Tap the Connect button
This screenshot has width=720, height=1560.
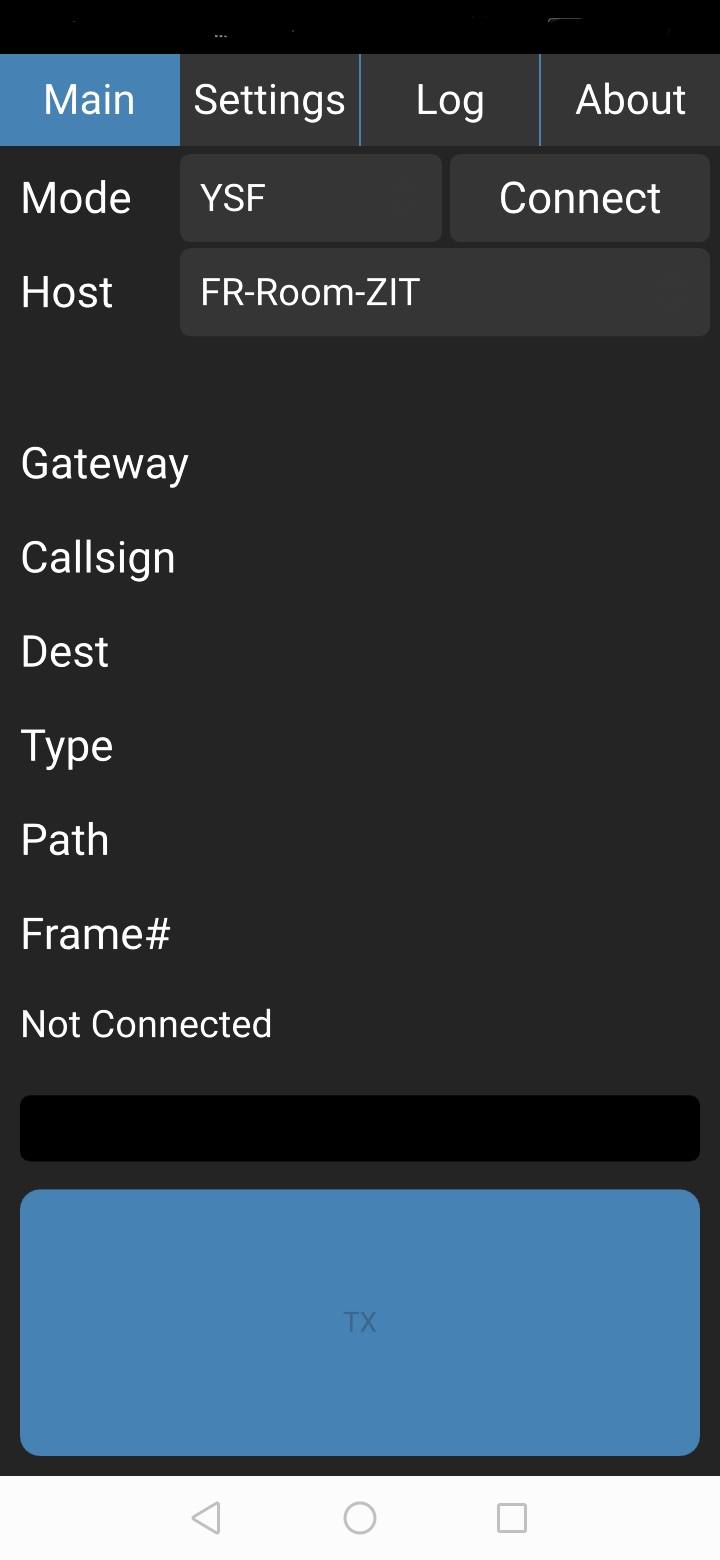point(580,198)
